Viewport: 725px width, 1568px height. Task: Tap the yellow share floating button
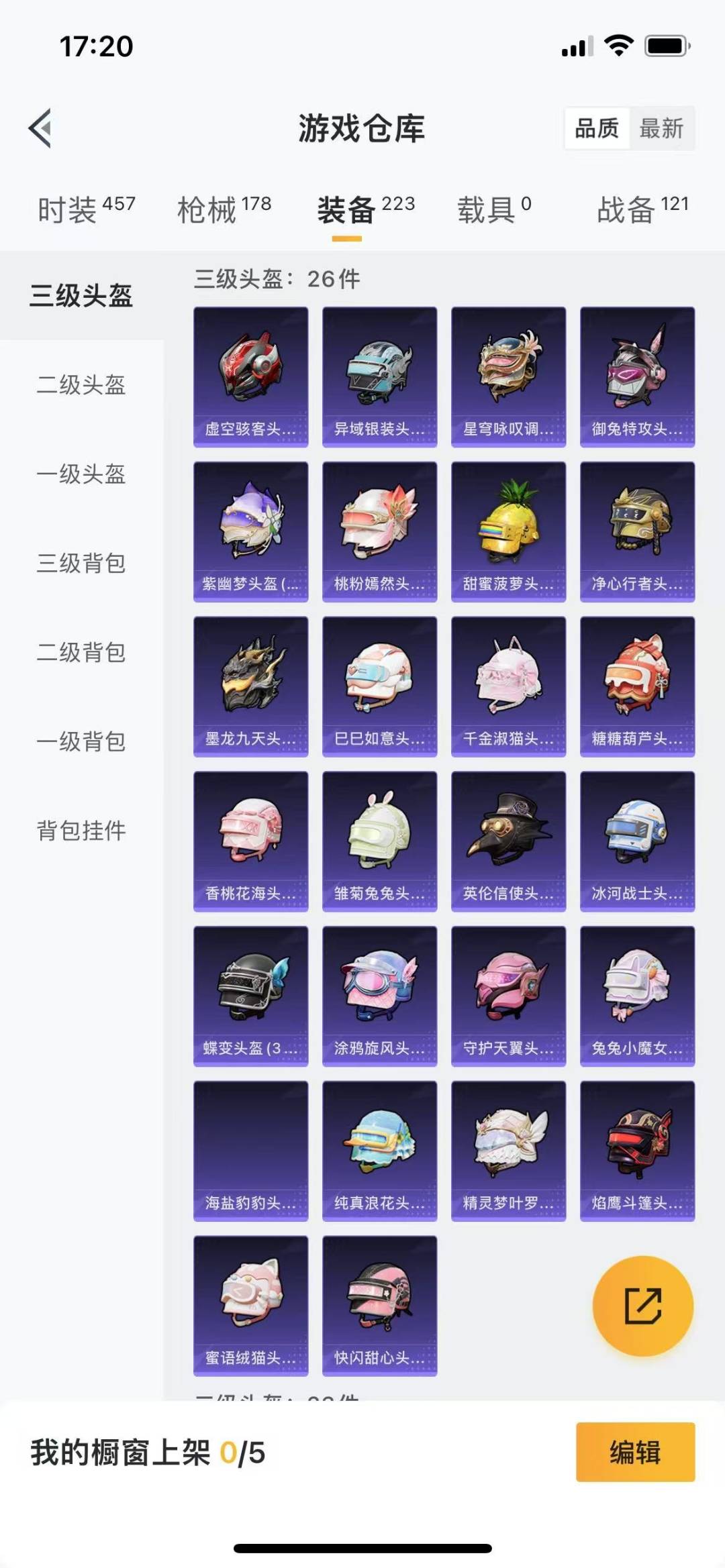click(x=642, y=1306)
